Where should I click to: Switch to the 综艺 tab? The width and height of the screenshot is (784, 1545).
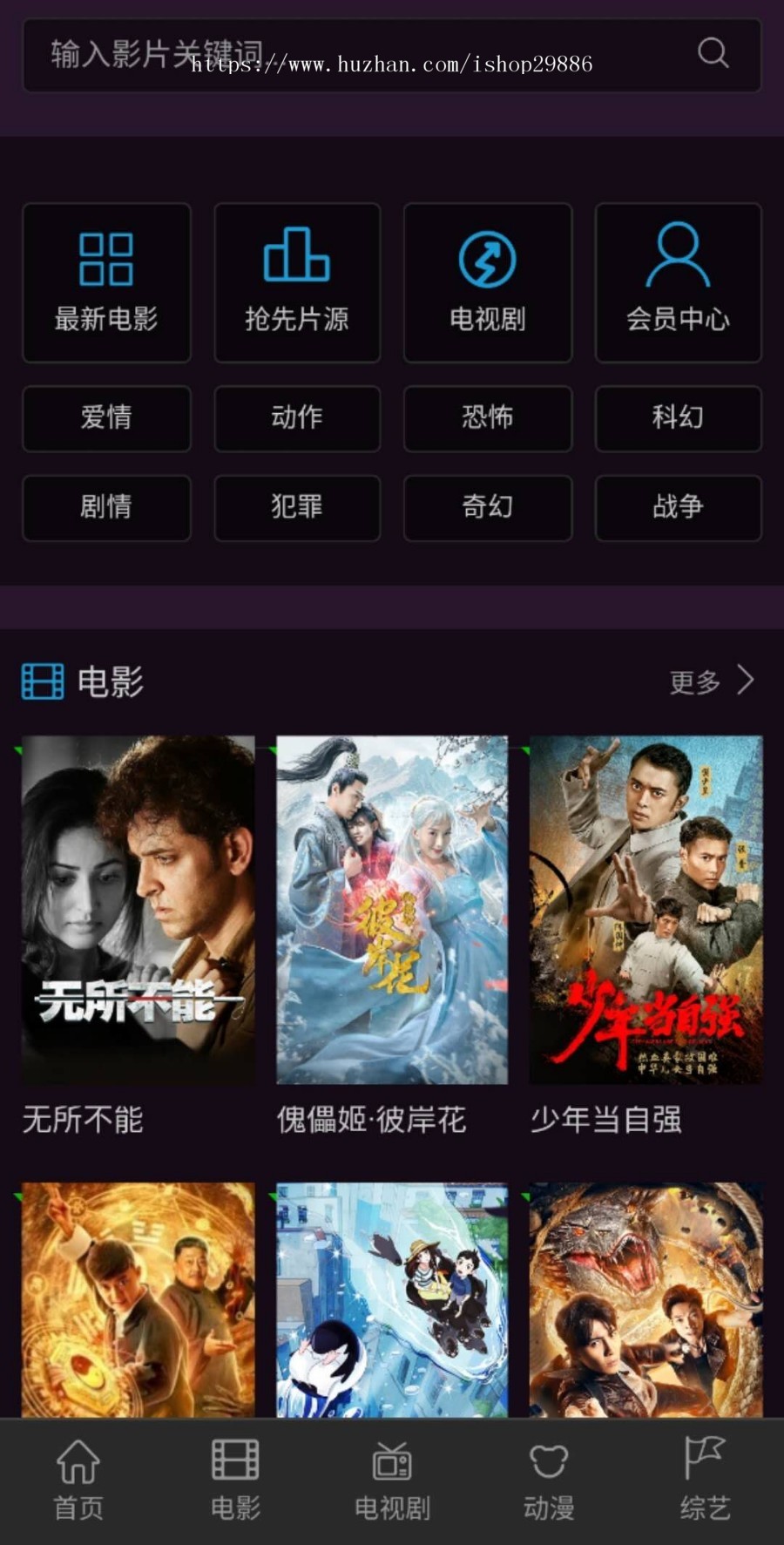705,1481
